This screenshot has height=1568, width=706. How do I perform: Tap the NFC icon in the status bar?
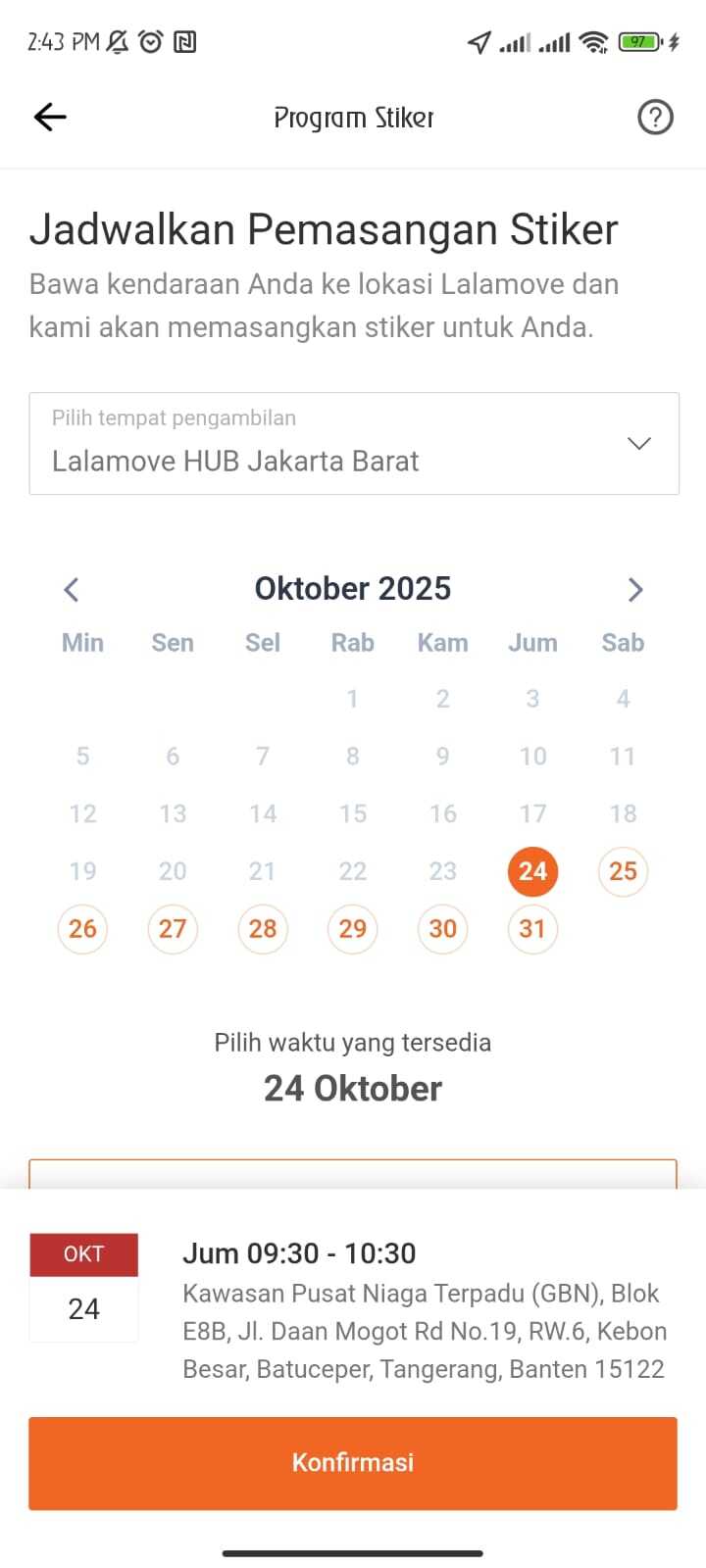point(184,41)
